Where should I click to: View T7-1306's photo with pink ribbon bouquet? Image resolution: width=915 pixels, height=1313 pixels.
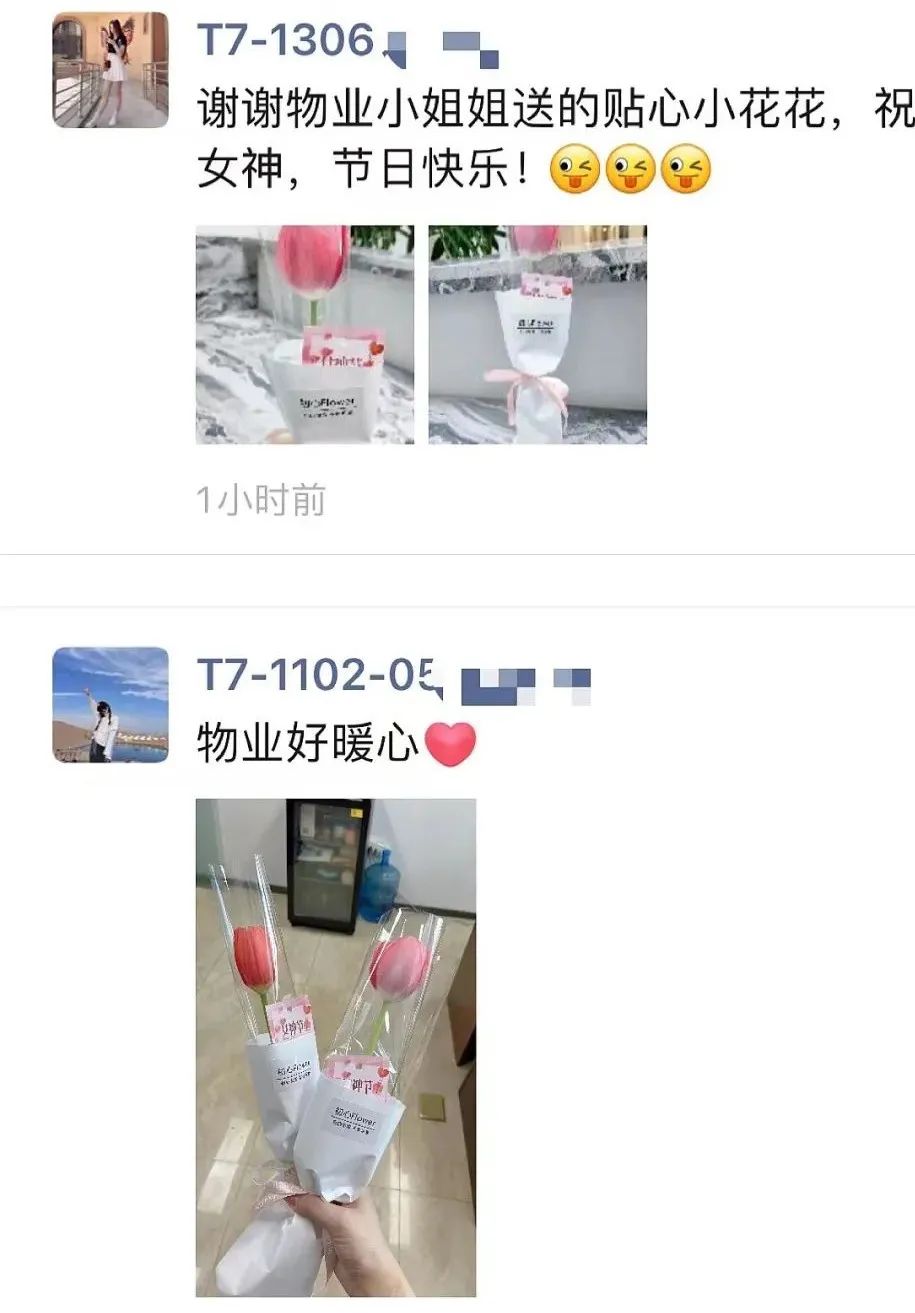(537, 334)
